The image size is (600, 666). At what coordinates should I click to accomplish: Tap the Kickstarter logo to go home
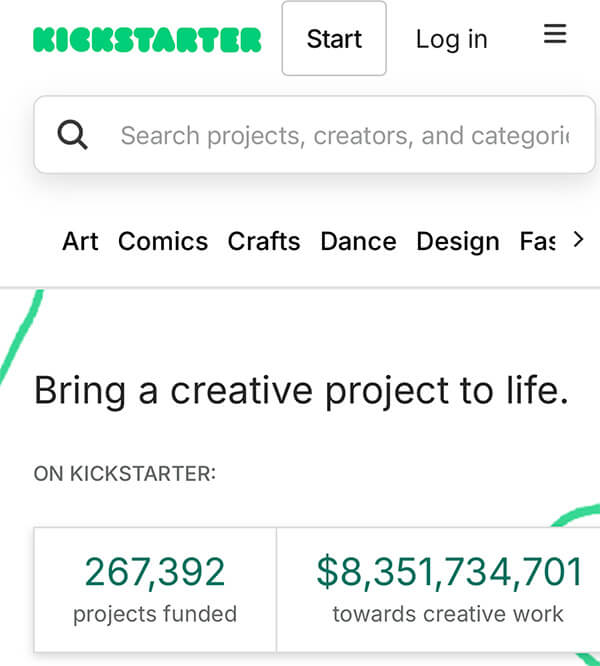coord(147,39)
